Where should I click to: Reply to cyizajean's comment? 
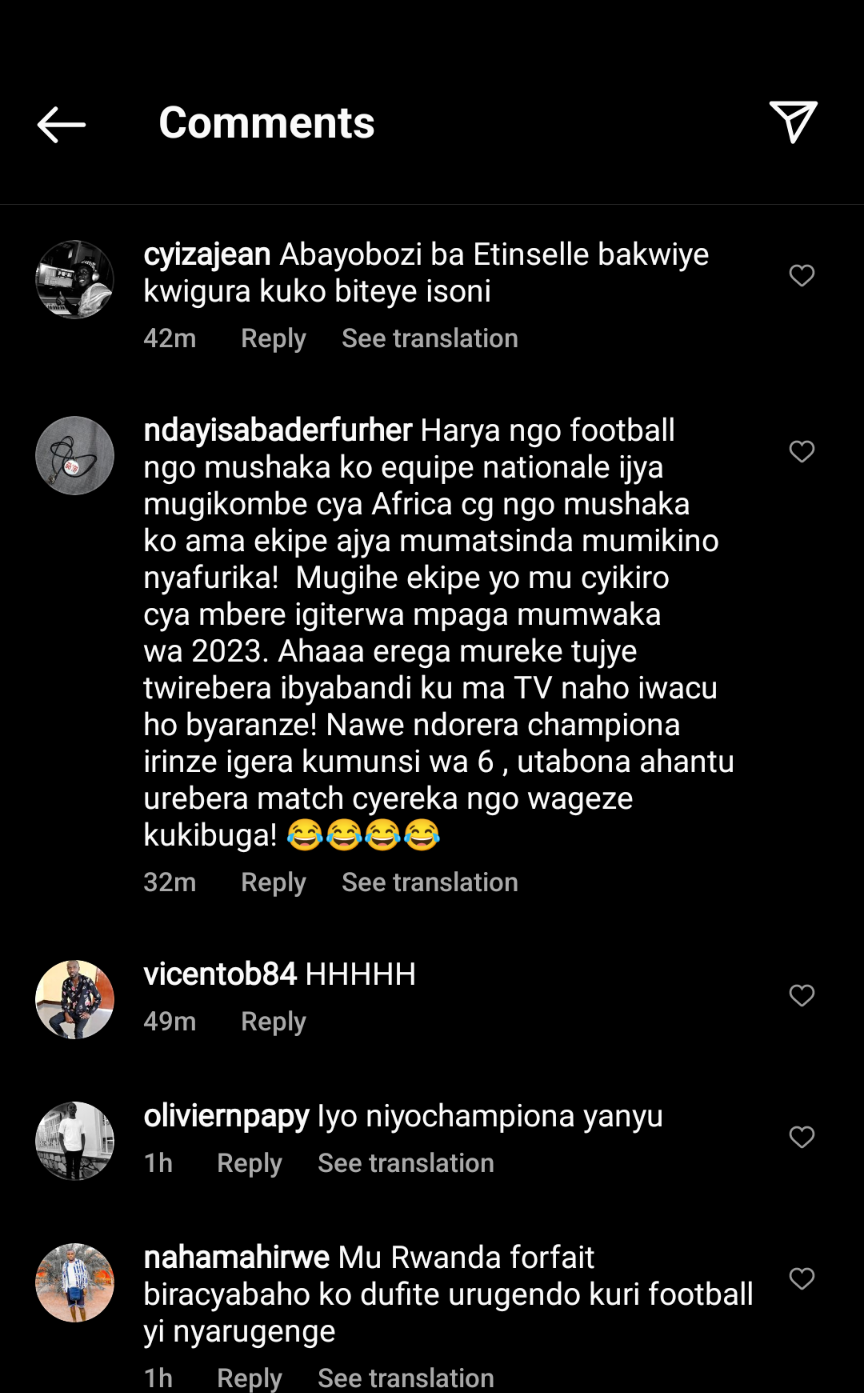click(273, 339)
